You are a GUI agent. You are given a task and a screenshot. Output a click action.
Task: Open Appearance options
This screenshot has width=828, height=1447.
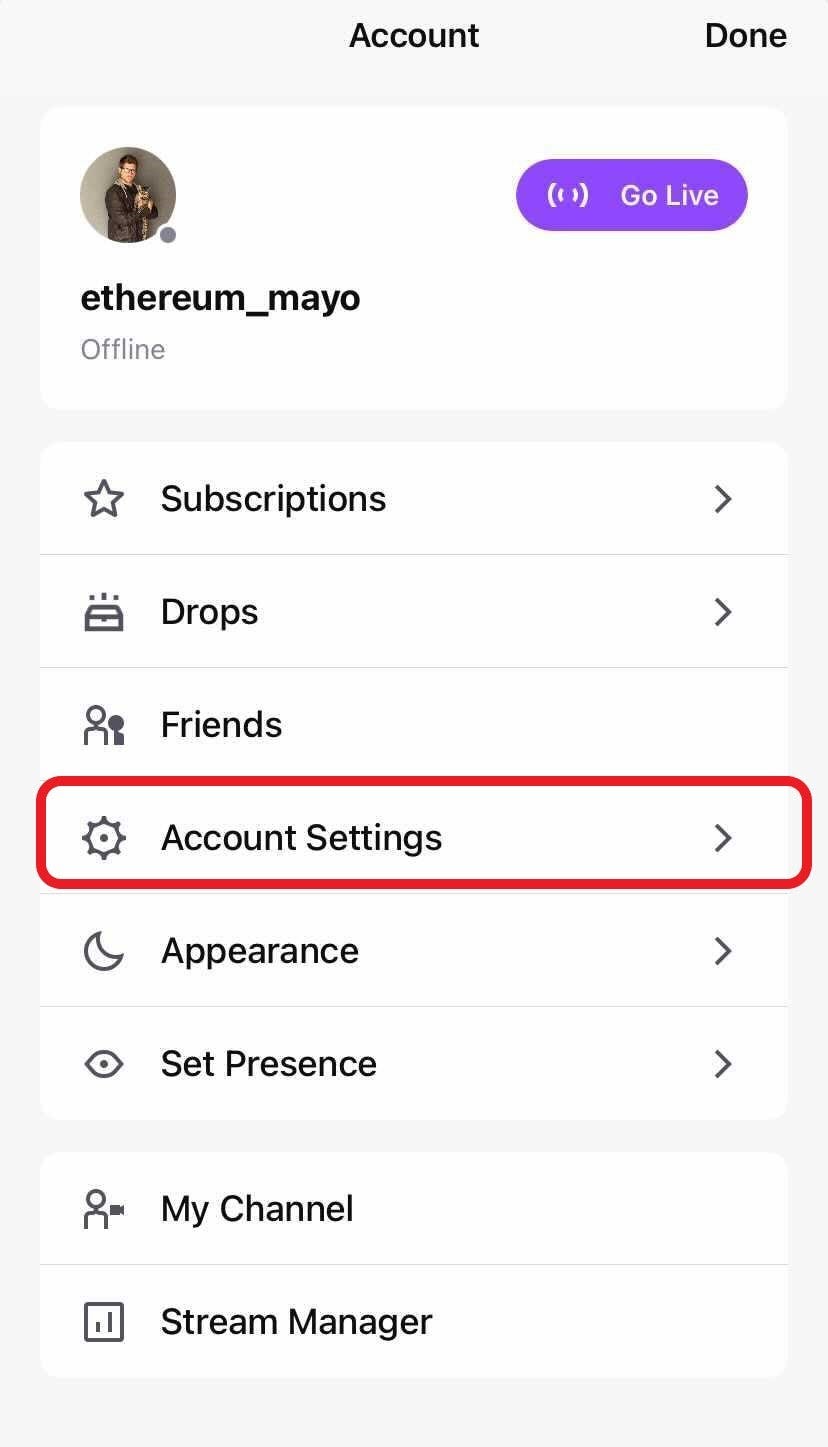point(413,950)
